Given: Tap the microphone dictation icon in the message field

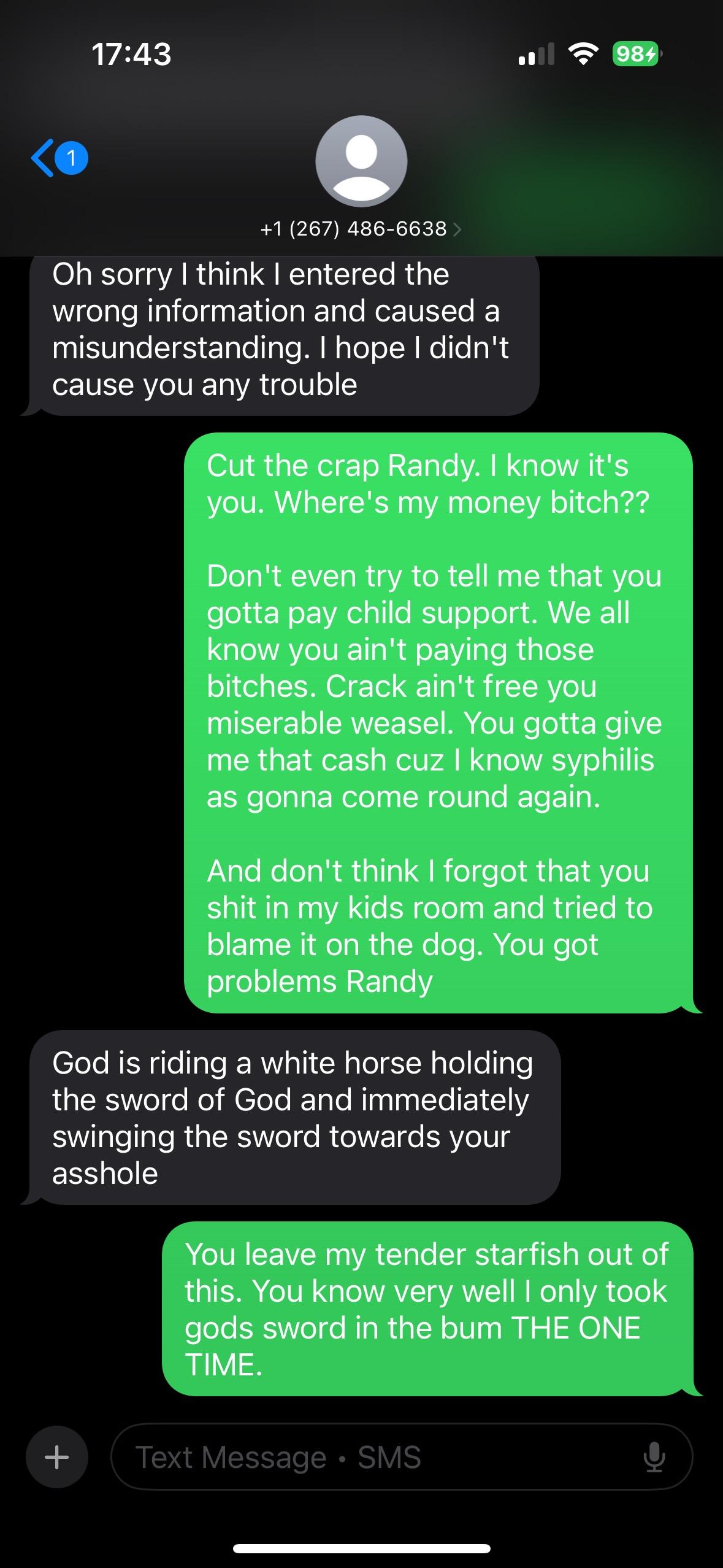Looking at the screenshot, I should click(653, 1456).
